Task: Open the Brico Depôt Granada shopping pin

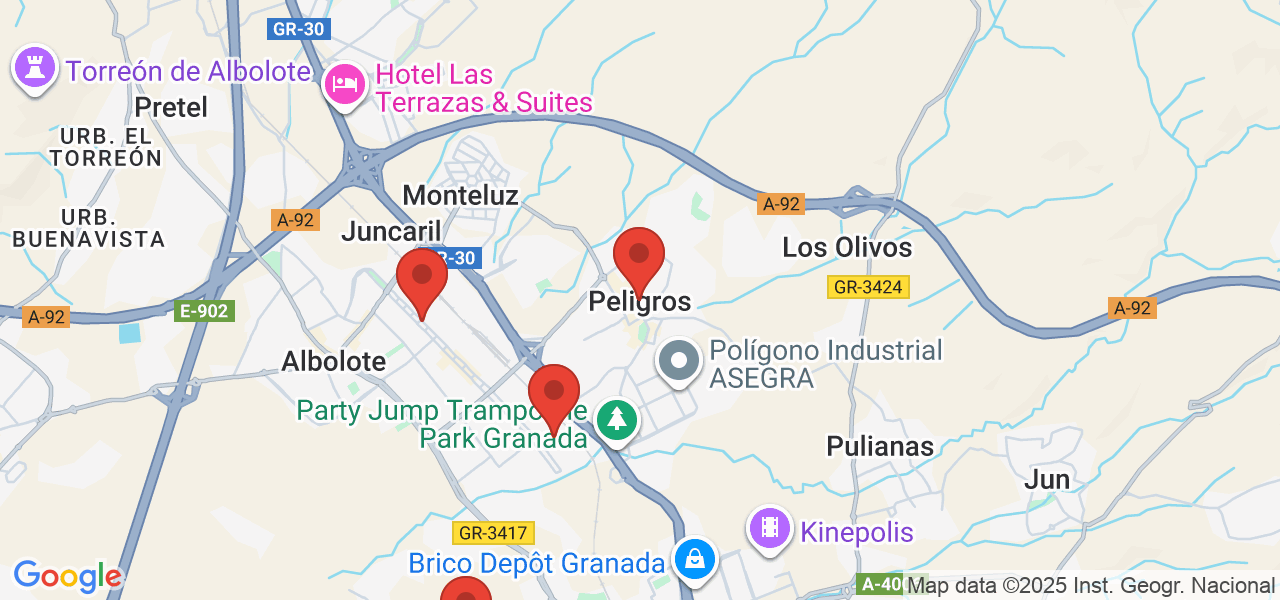Action: [694, 560]
